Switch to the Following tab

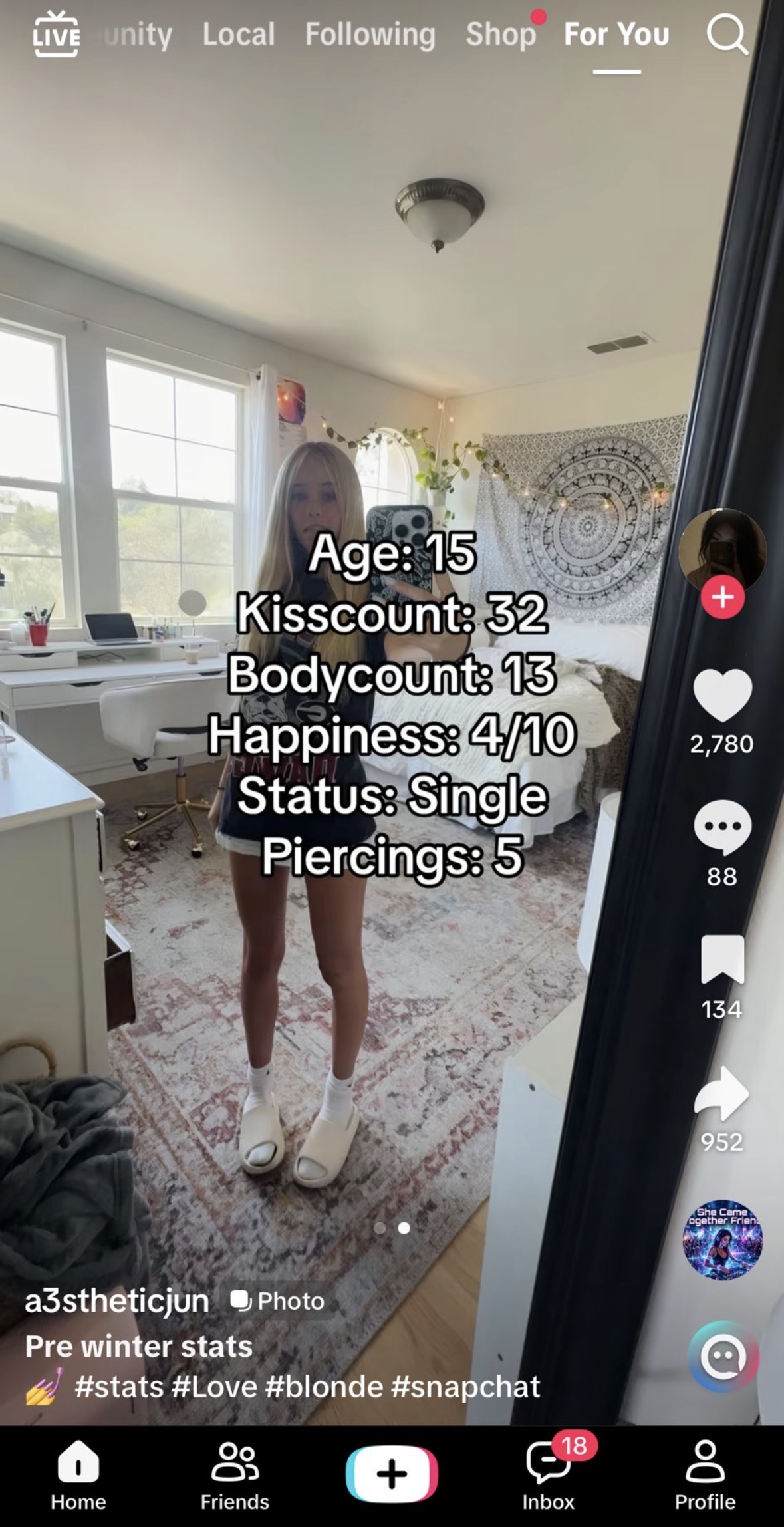coord(370,35)
